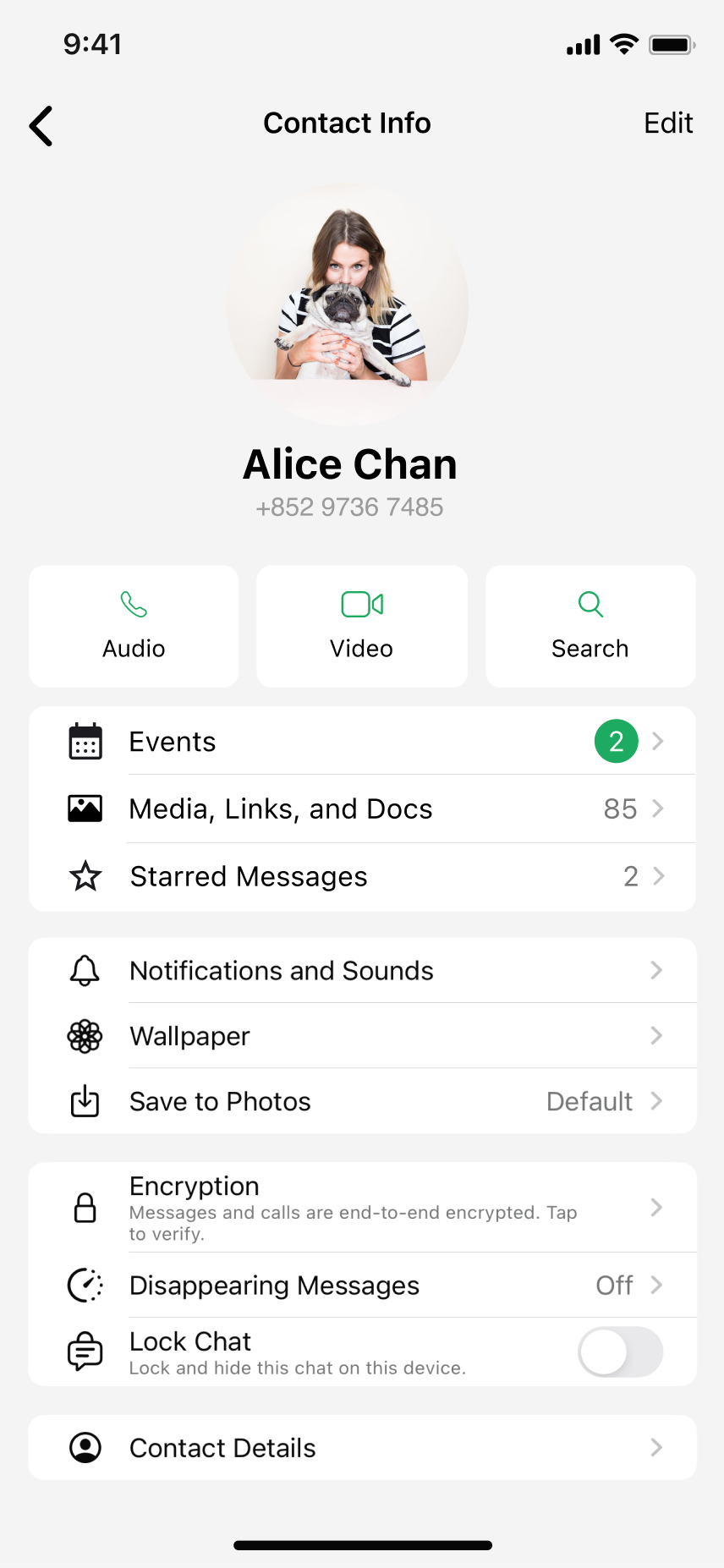Open Media, Links, and Docs
The width and height of the screenshot is (724, 1568).
point(362,809)
